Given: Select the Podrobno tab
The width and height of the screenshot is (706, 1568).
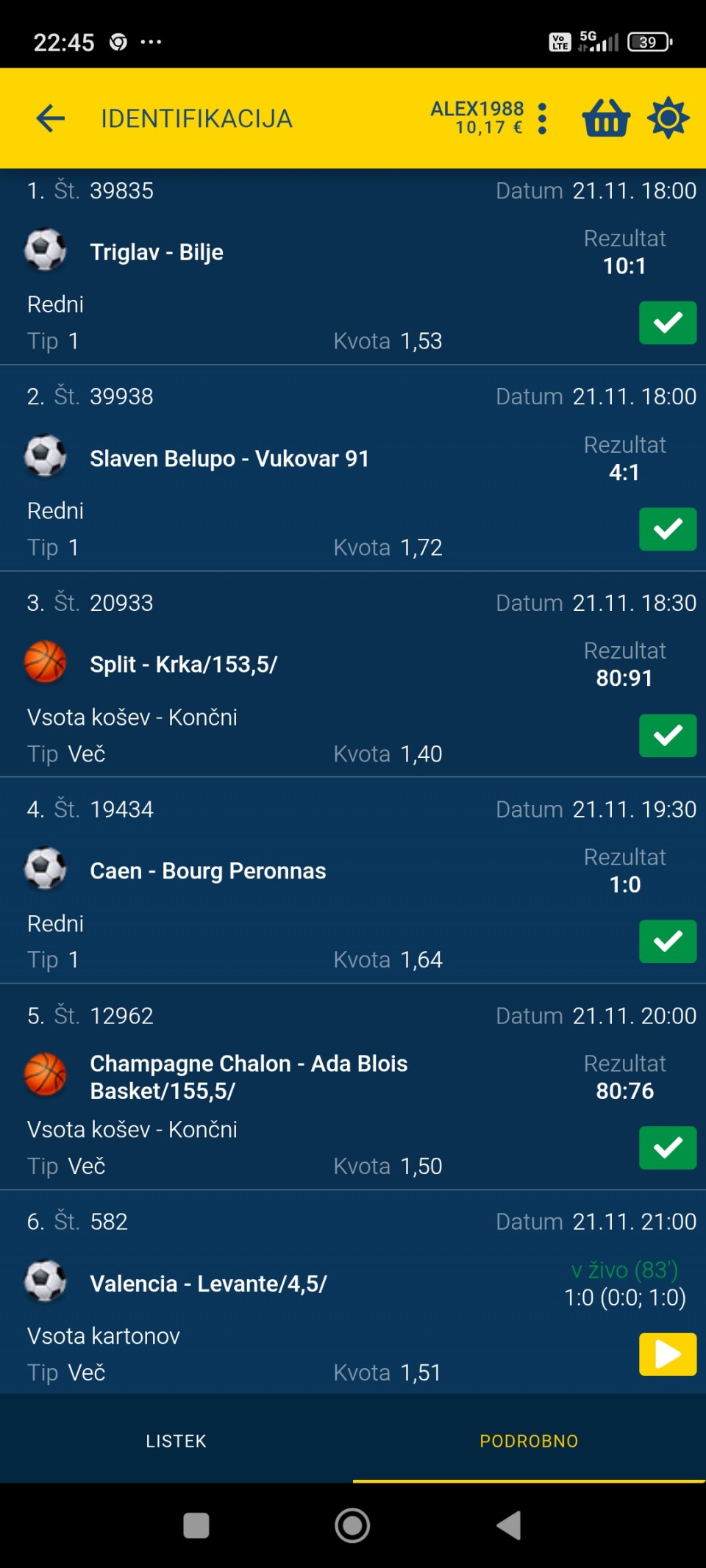Looking at the screenshot, I should coord(529,1441).
